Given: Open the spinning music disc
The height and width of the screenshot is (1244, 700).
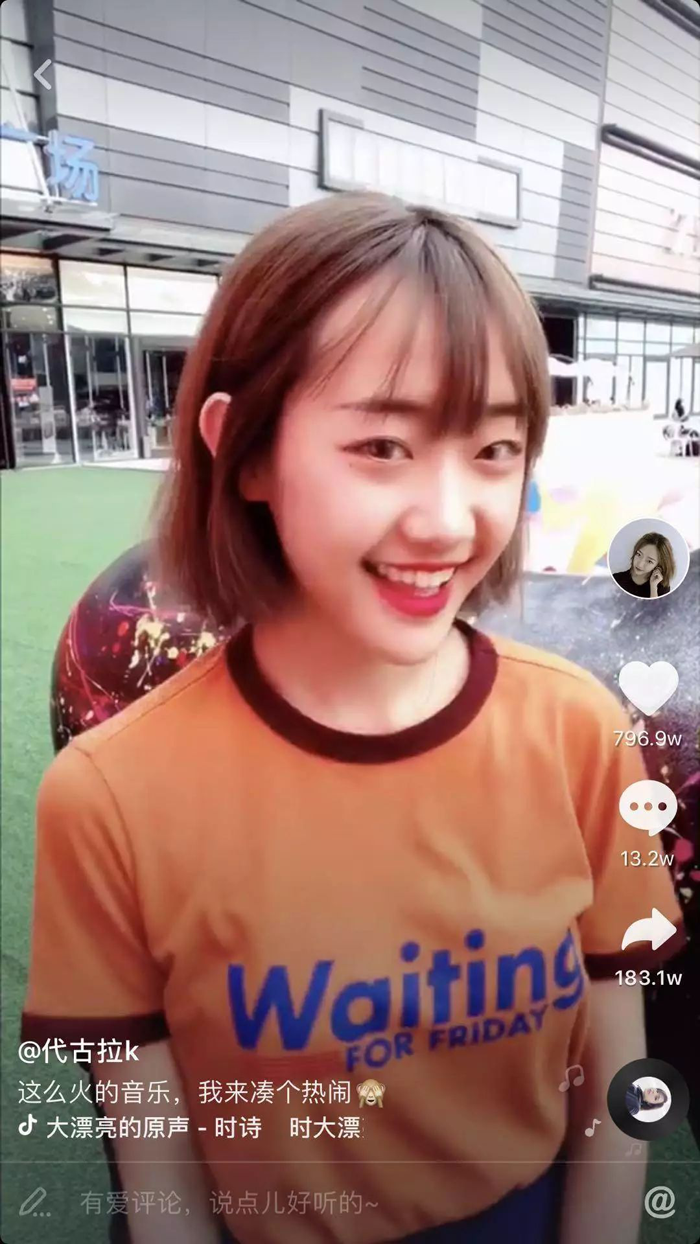Looking at the screenshot, I should point(647,1099).
